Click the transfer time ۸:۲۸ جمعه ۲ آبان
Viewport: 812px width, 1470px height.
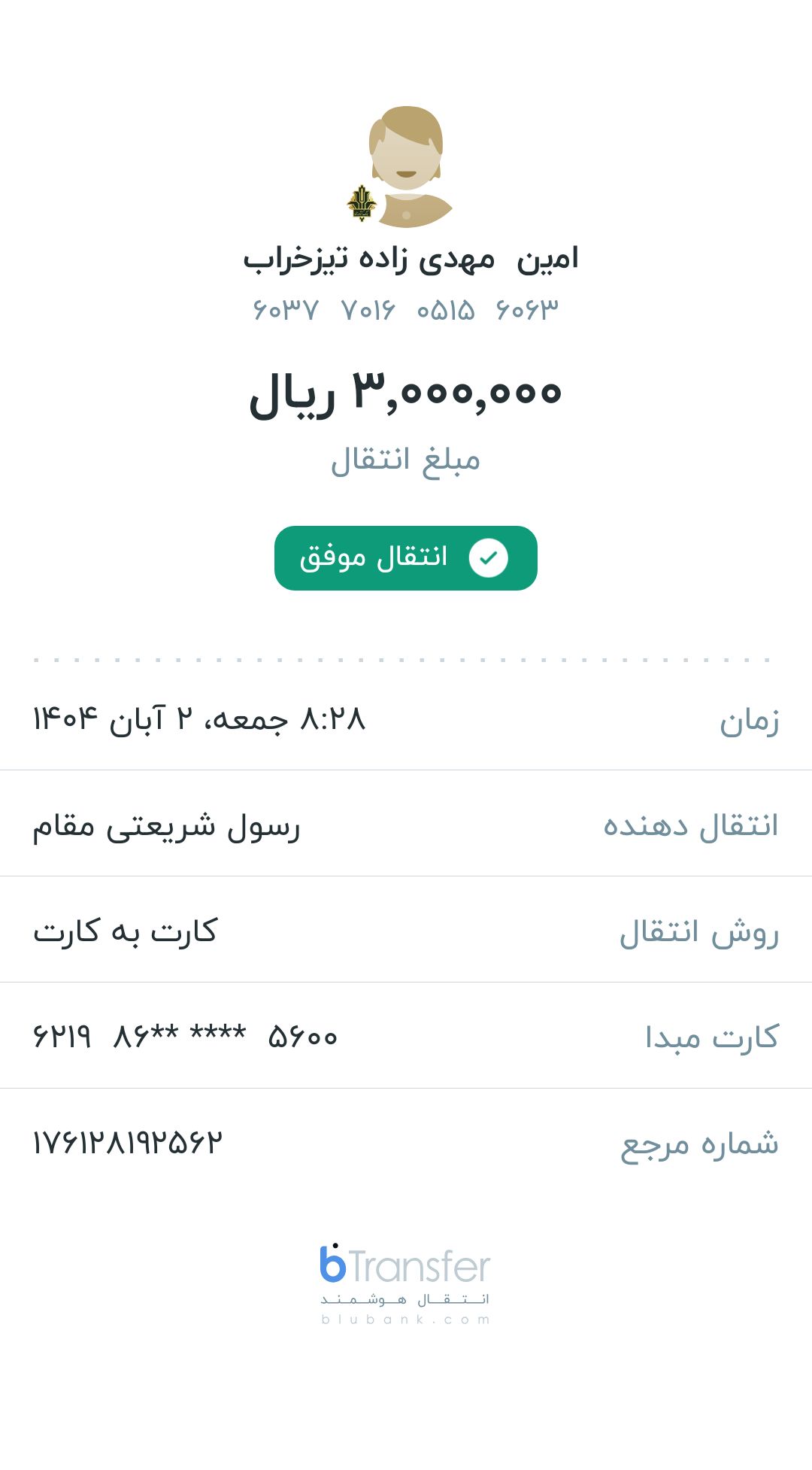tap(199, 718)
